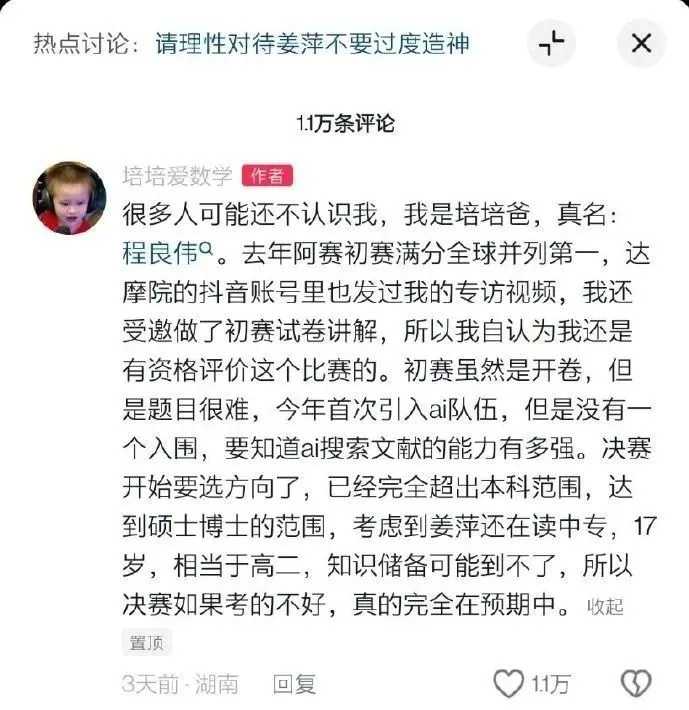The image size is (689, 710).
Task: Reply to this comment via 回复
Action: (x=294, y=683)
